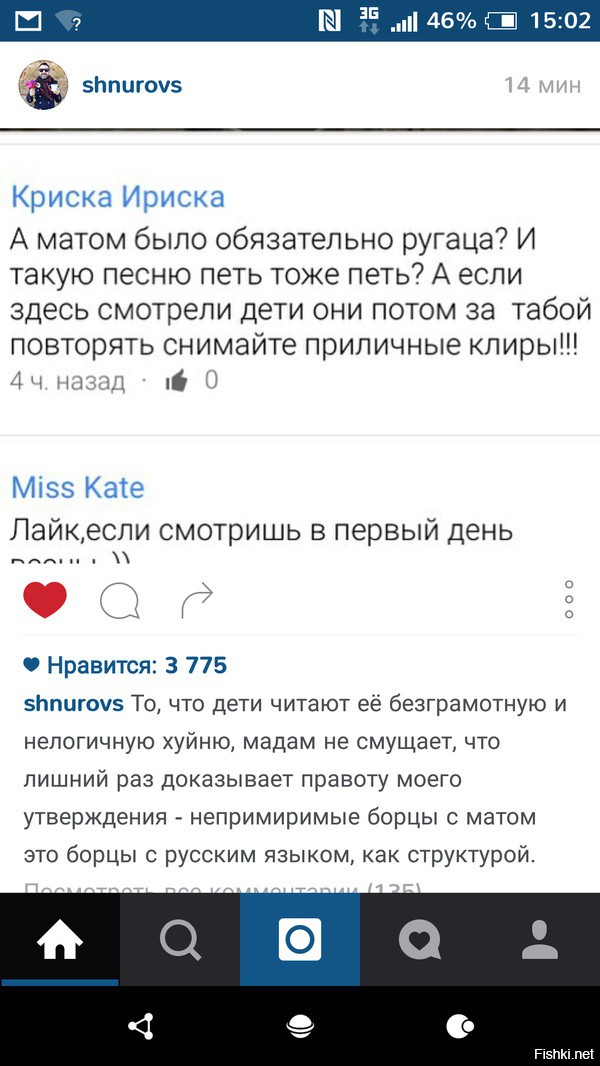Screen dimensions: 600x1066
Task: Open shnurovs username in caption
Action: point(72,704)
